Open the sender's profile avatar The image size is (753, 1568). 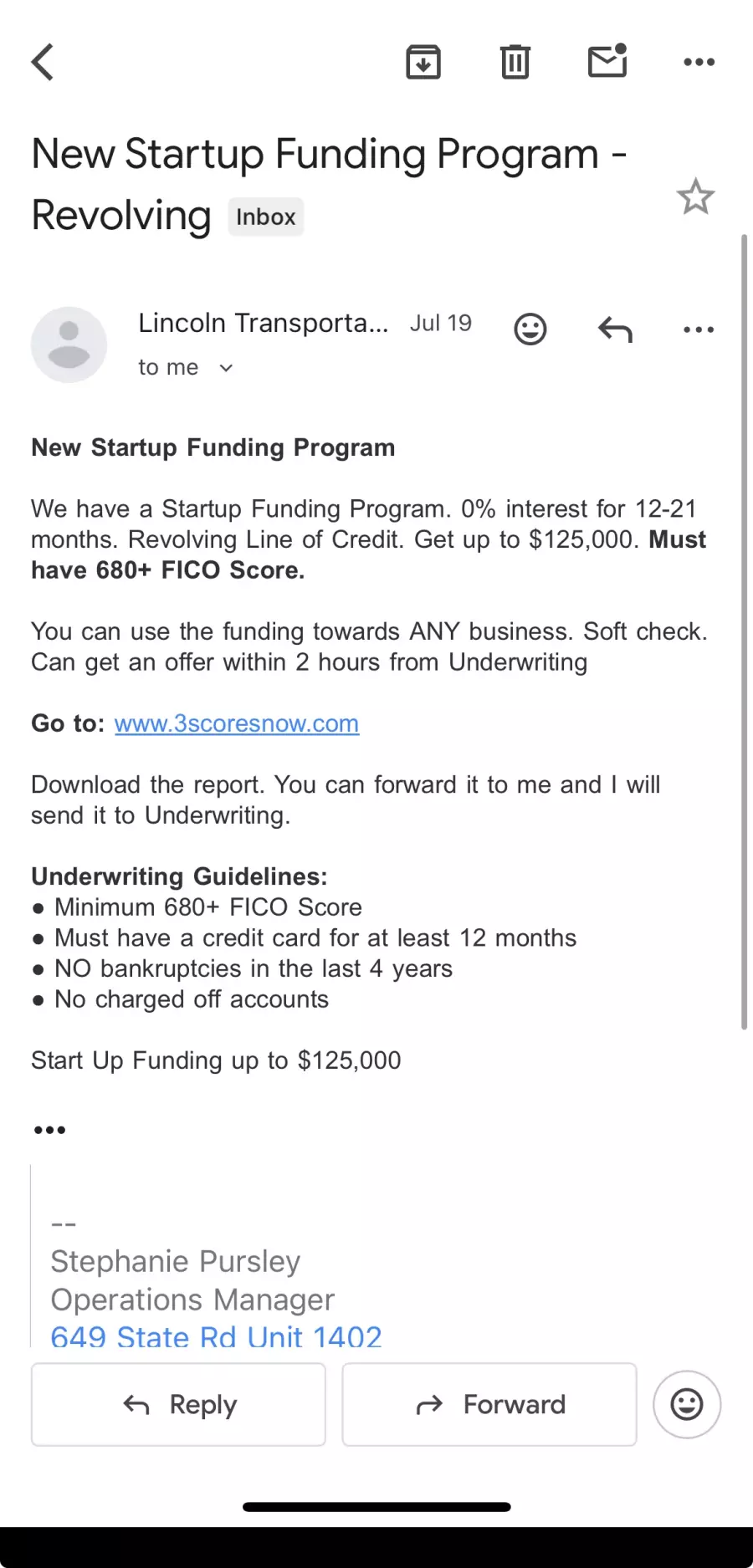tap(69, 345)
